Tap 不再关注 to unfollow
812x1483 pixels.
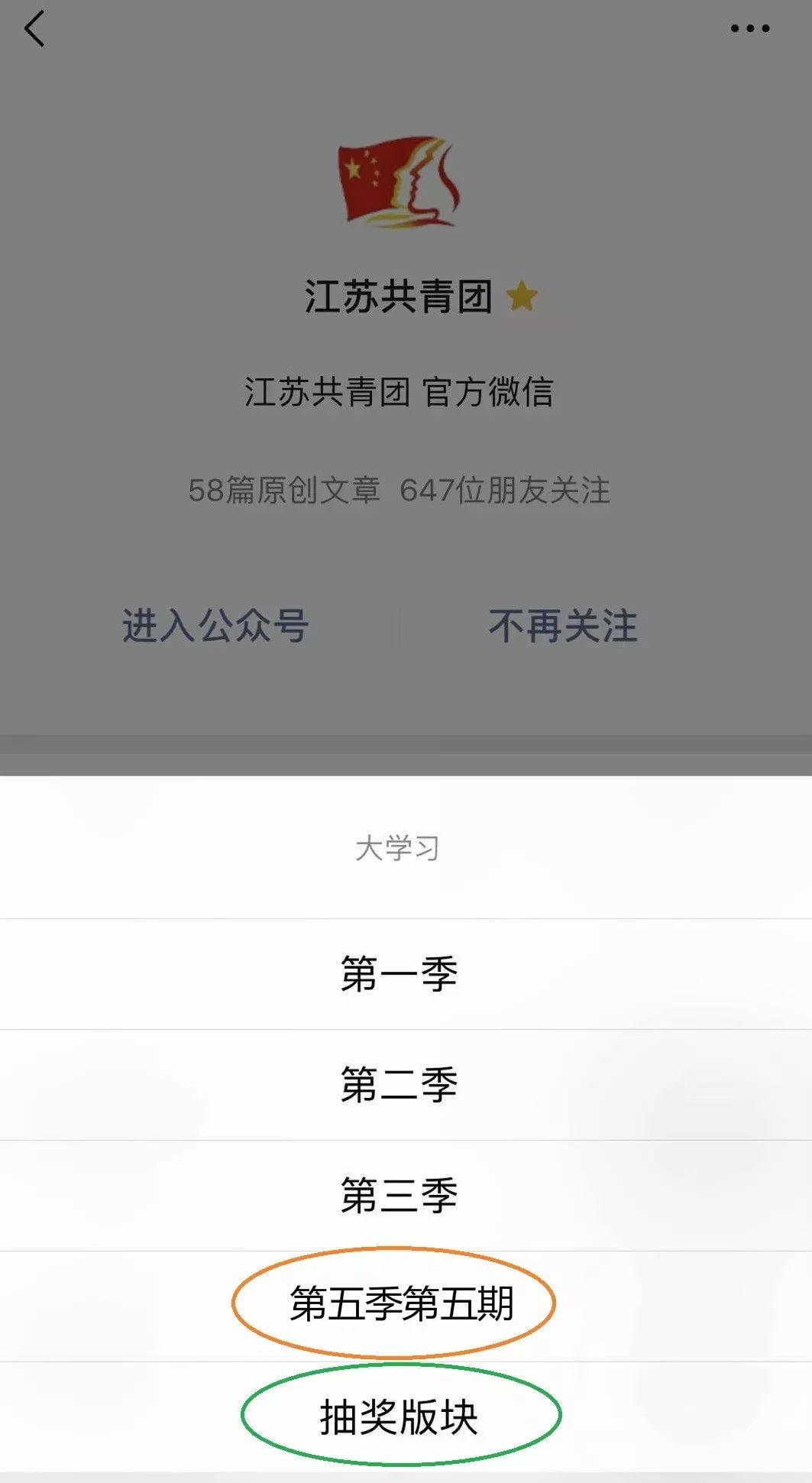[x=563, y=626]
